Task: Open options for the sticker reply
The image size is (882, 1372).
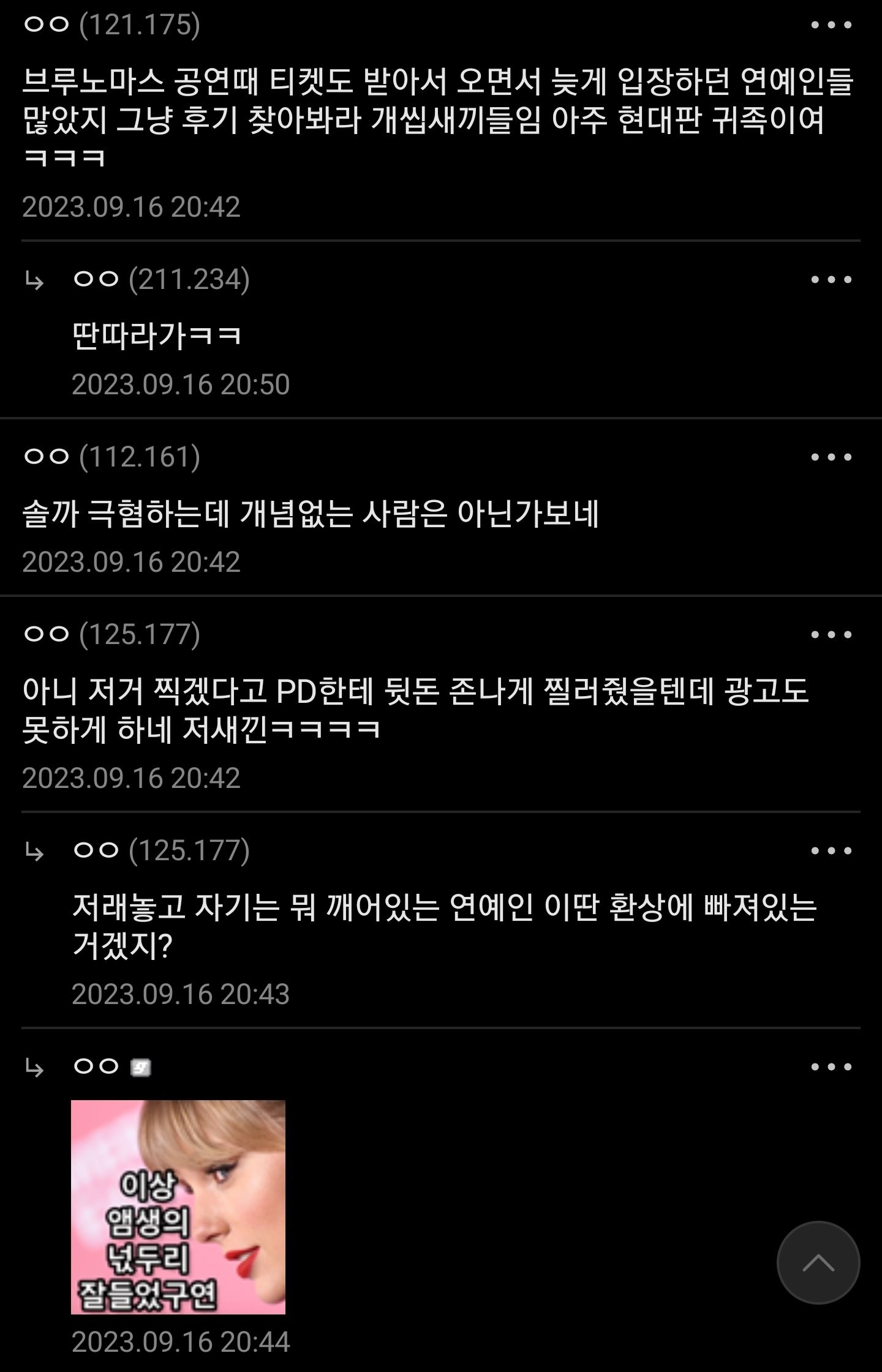Action: (831, 1067)
